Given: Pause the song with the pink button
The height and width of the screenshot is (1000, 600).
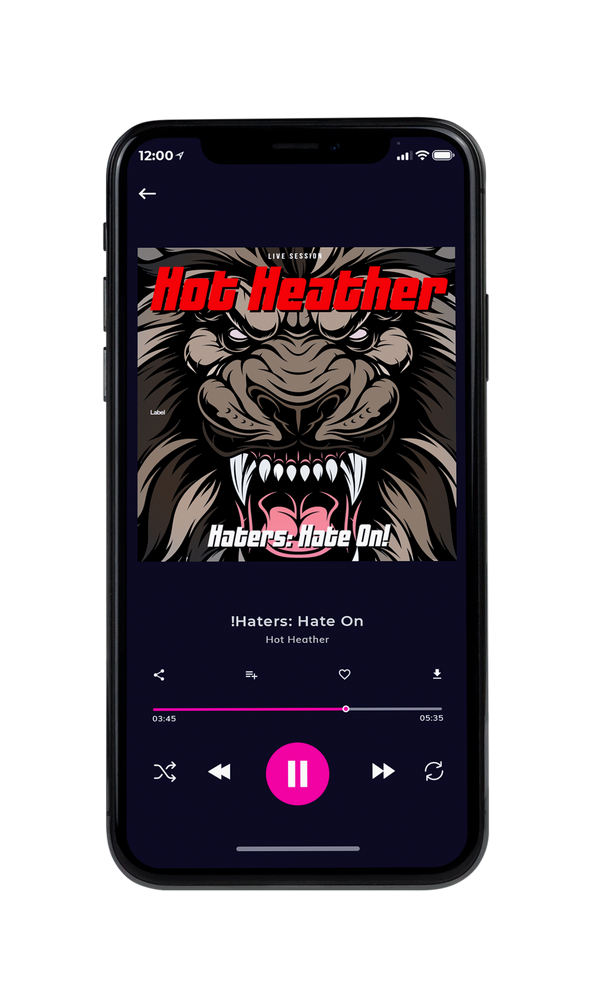Looking at the screenshot, I should click(x=297, y=774).
